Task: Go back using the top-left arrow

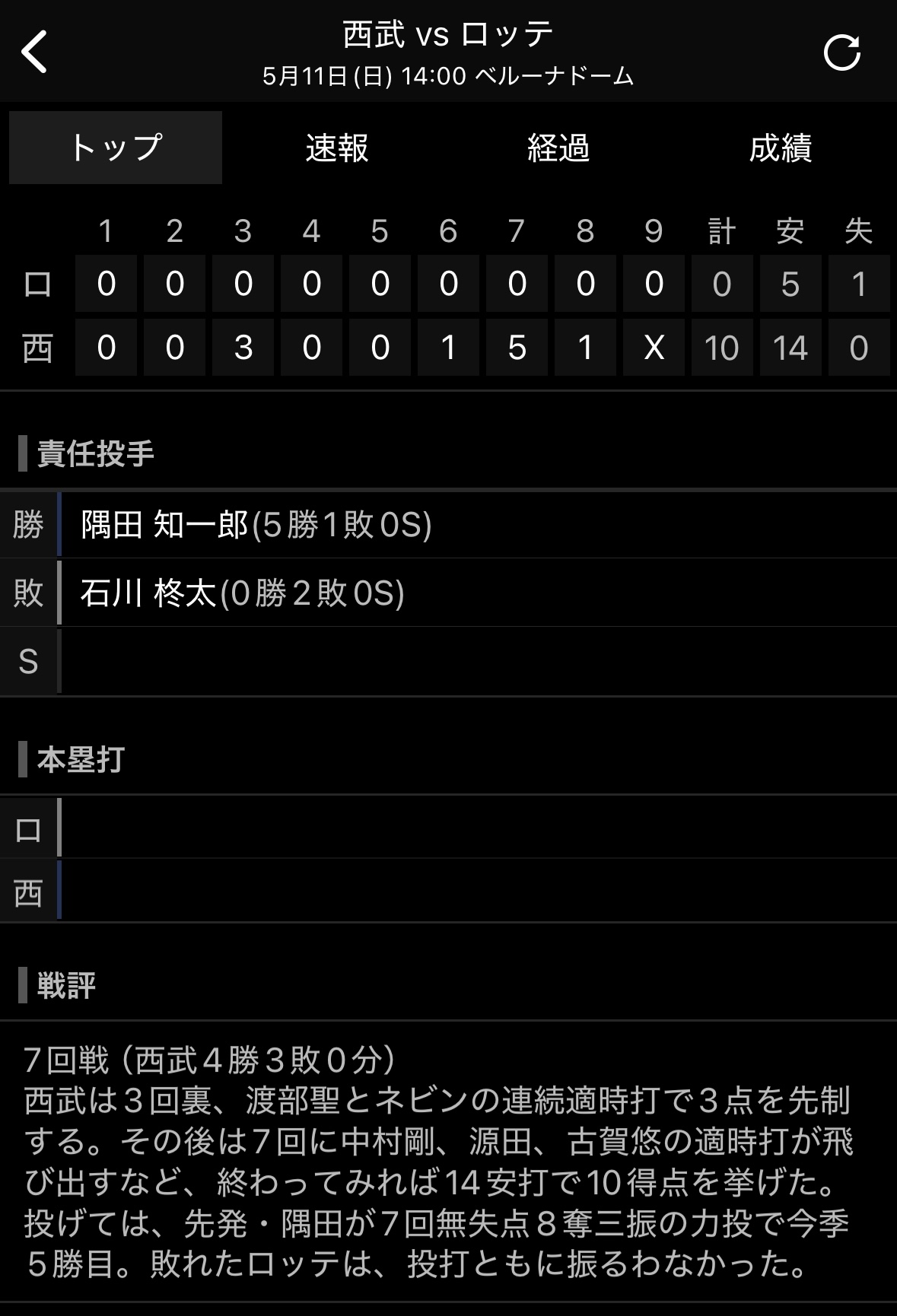Action: click(34, 52)
